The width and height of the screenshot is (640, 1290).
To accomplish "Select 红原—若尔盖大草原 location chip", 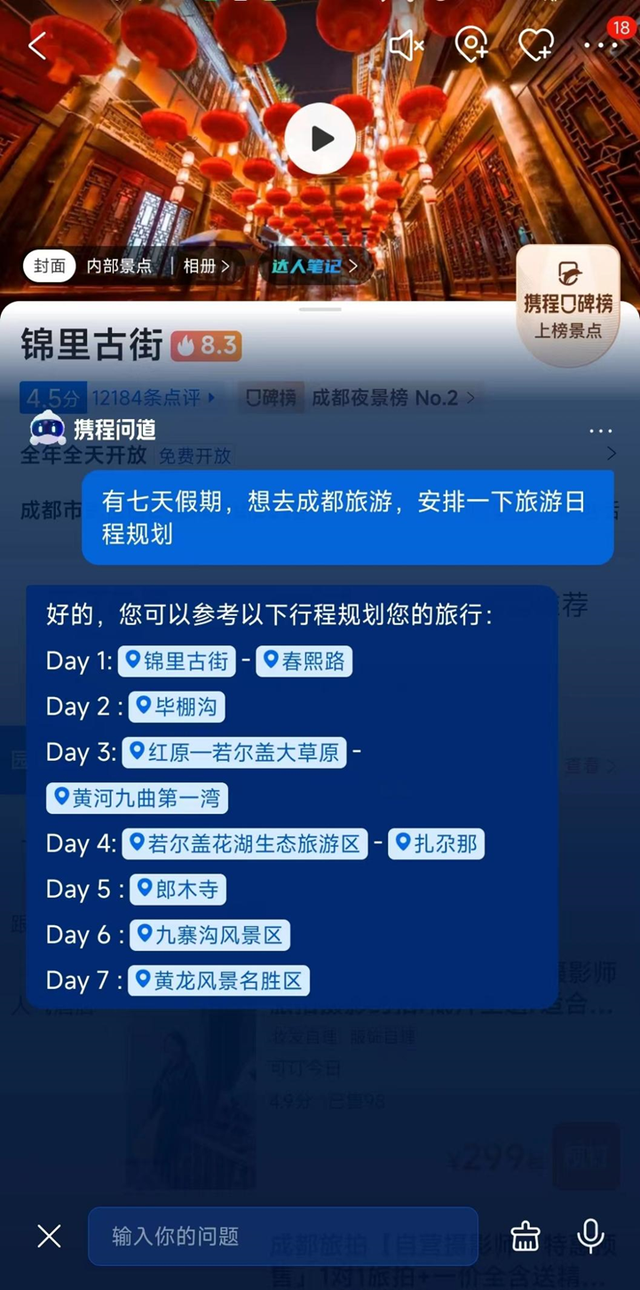I will tap(234, 752).
